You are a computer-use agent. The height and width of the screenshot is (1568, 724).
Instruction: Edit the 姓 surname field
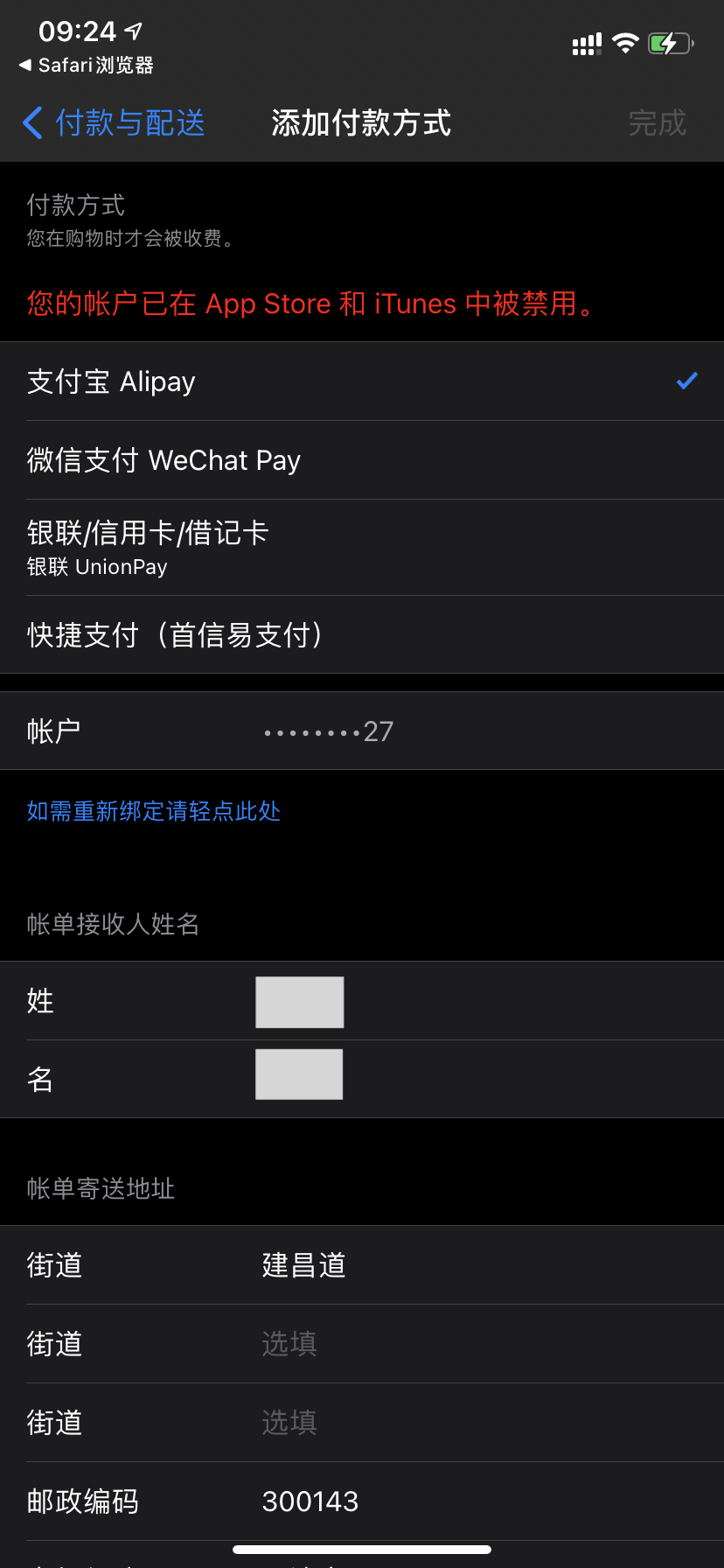click(x=299, y=1002)
